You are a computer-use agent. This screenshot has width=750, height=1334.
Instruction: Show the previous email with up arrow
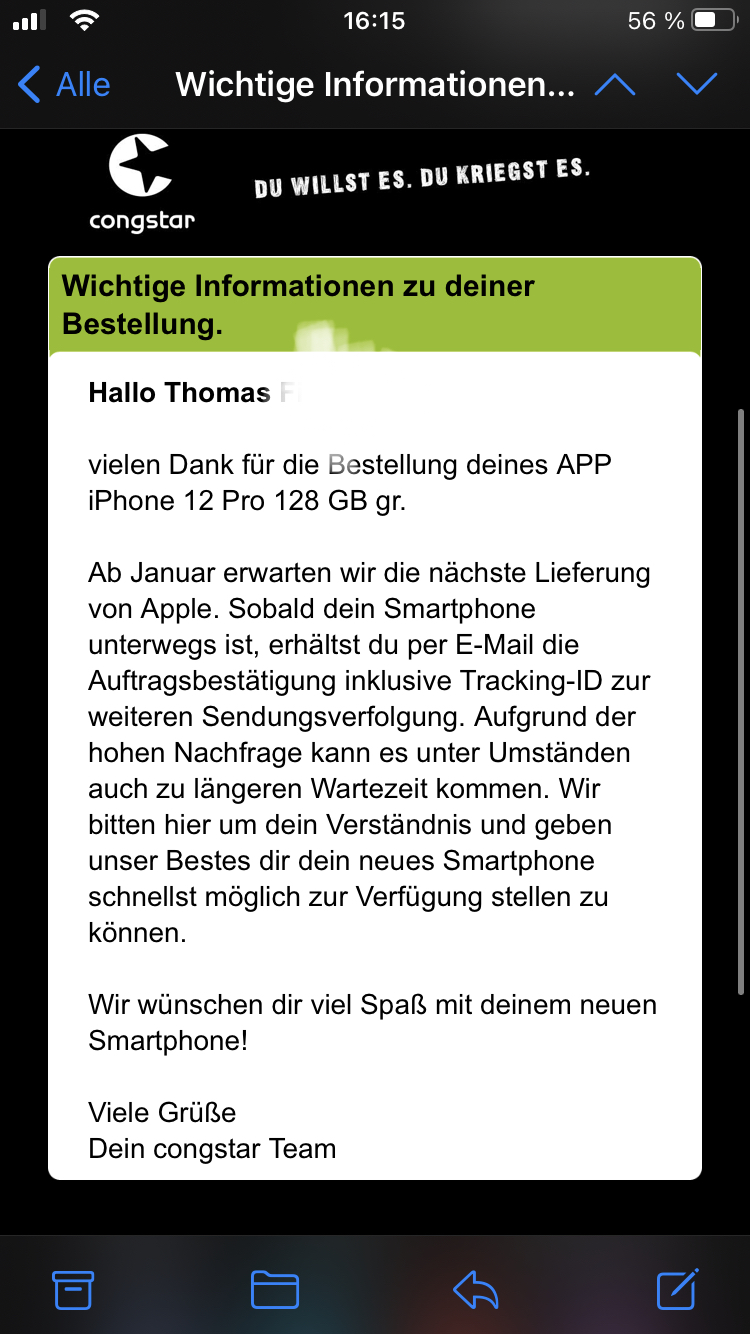coord(615,85)
